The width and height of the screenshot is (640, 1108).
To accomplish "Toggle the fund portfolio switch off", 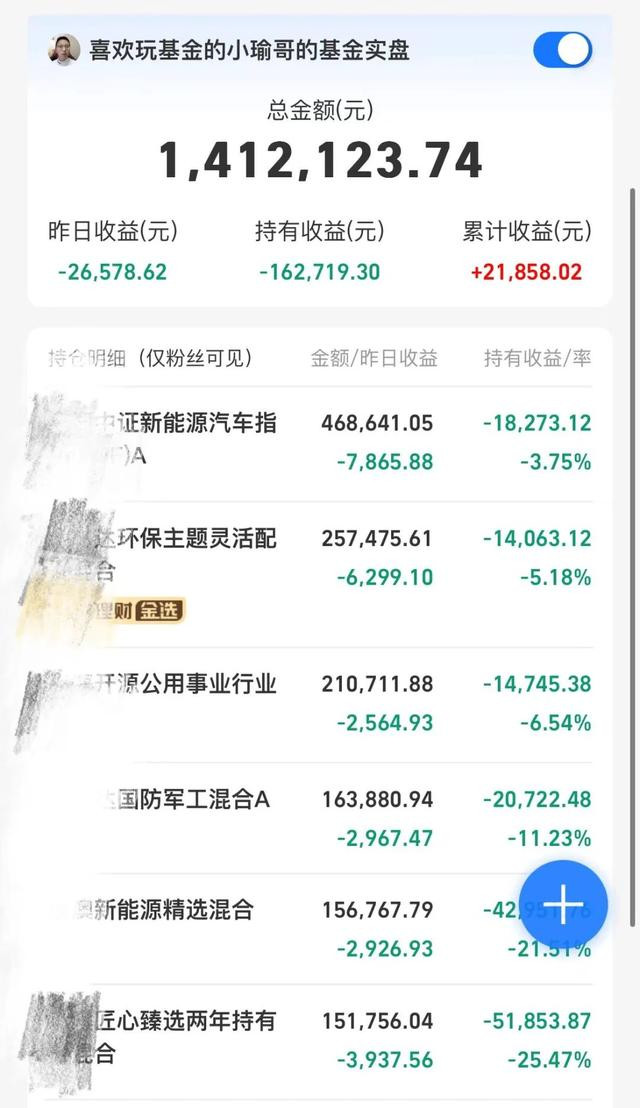I will 562,50.
